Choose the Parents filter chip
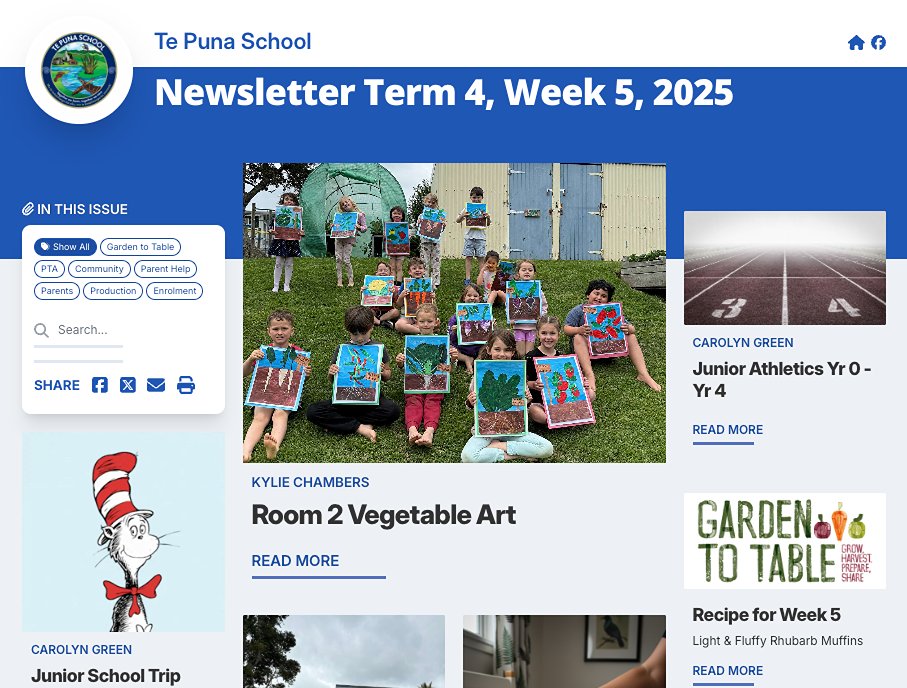The image size is (907, 688). 57,291
